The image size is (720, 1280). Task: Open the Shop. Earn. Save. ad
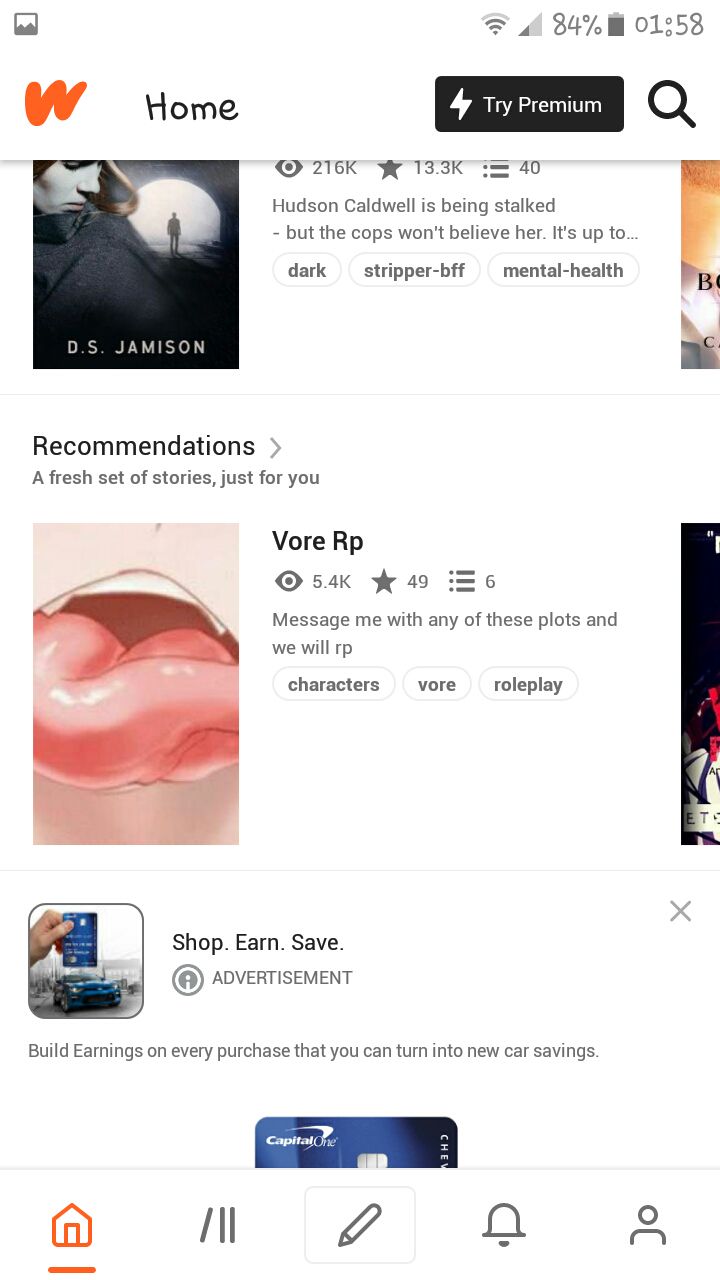tap(258, 943)
